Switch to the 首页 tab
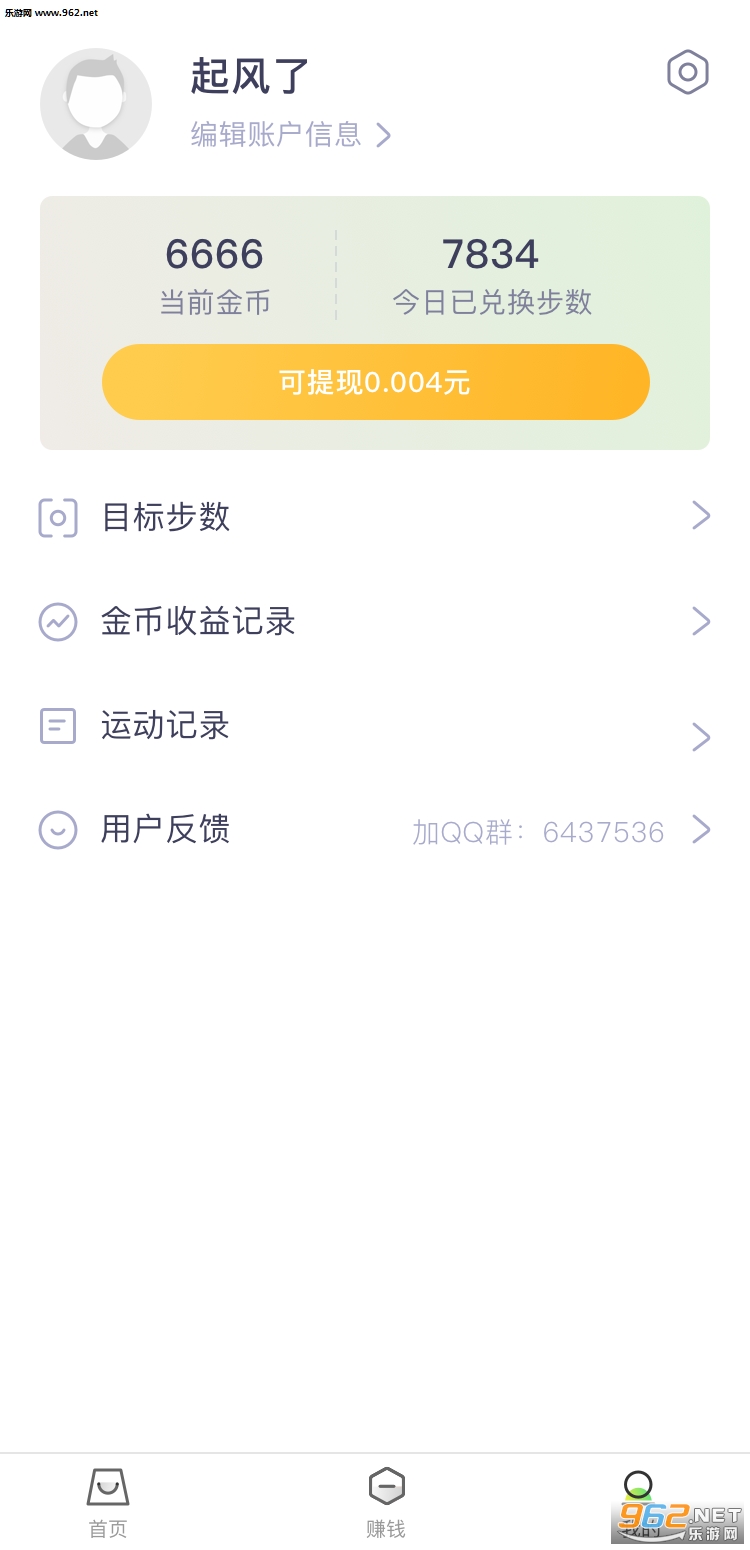 [108, 1502]
